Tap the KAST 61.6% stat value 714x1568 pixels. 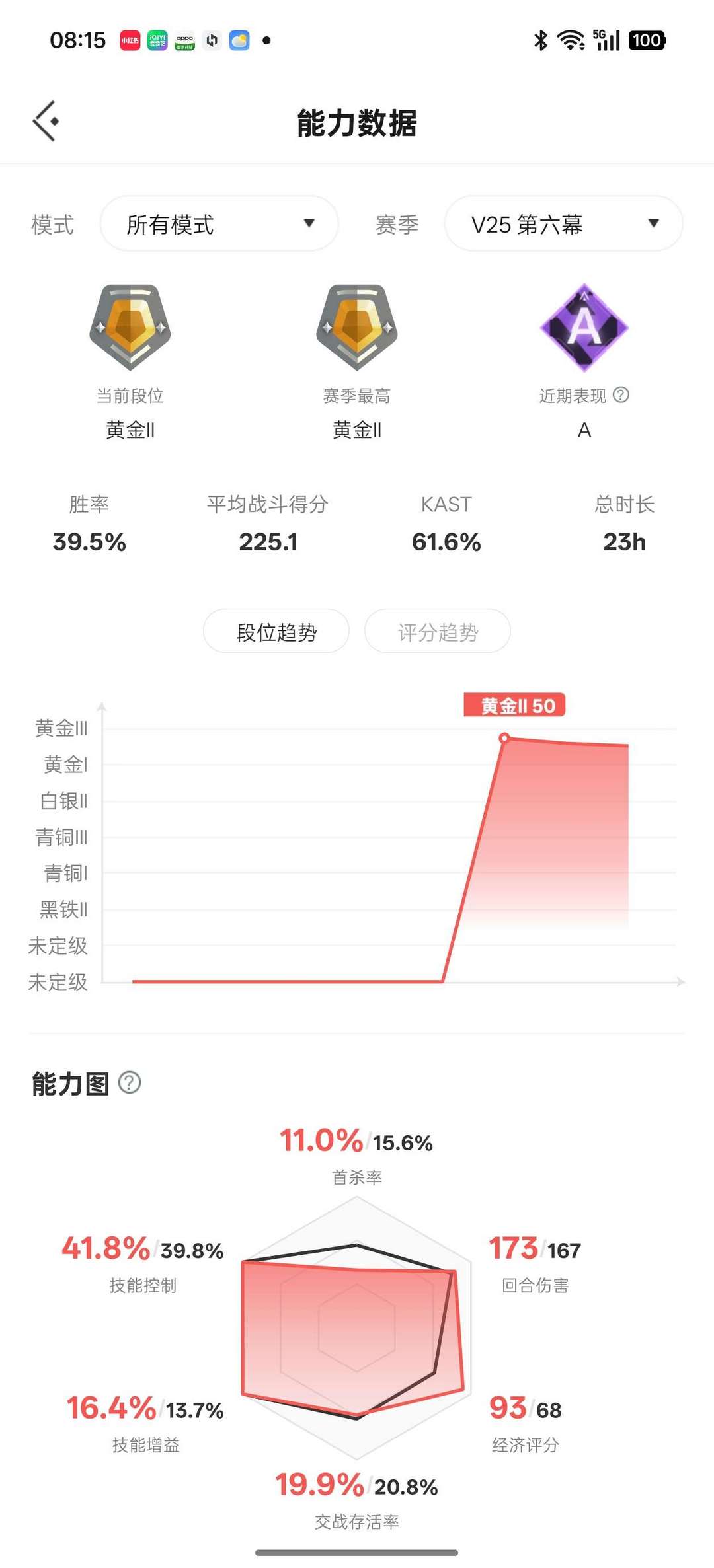click(447, 541)
